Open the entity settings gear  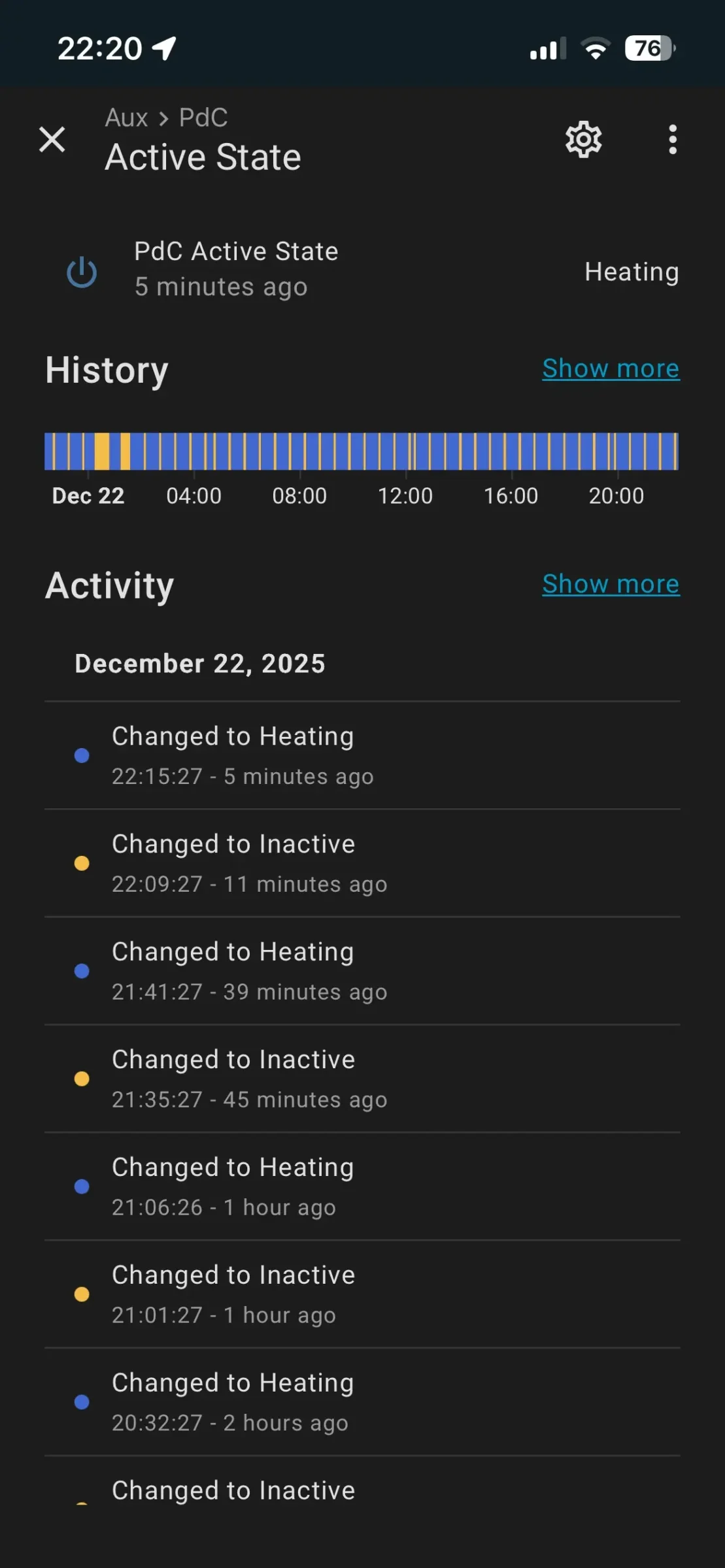tap(583, 139)
